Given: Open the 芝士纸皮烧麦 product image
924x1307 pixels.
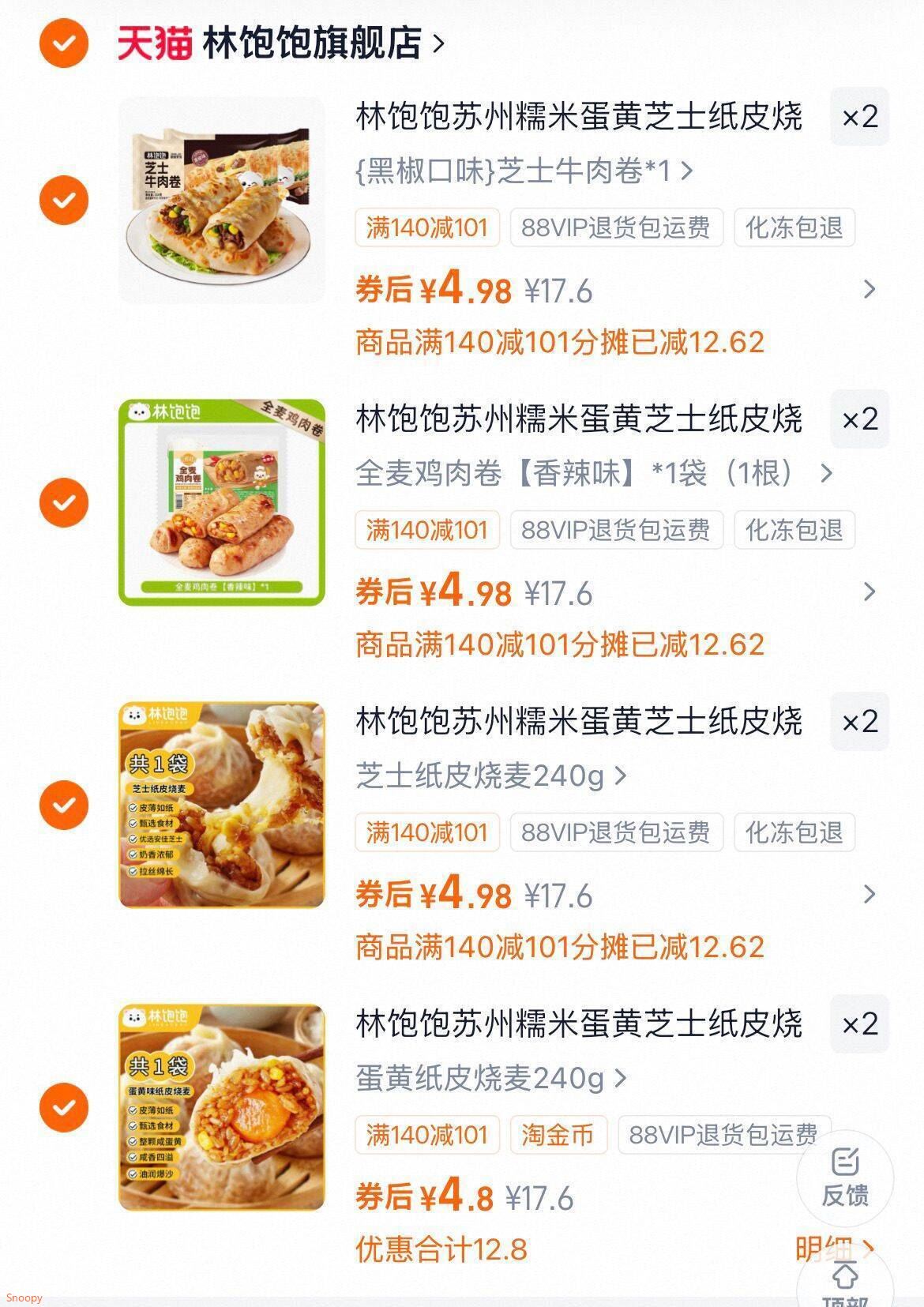Looking at the screenshot, I should [222, 805].
